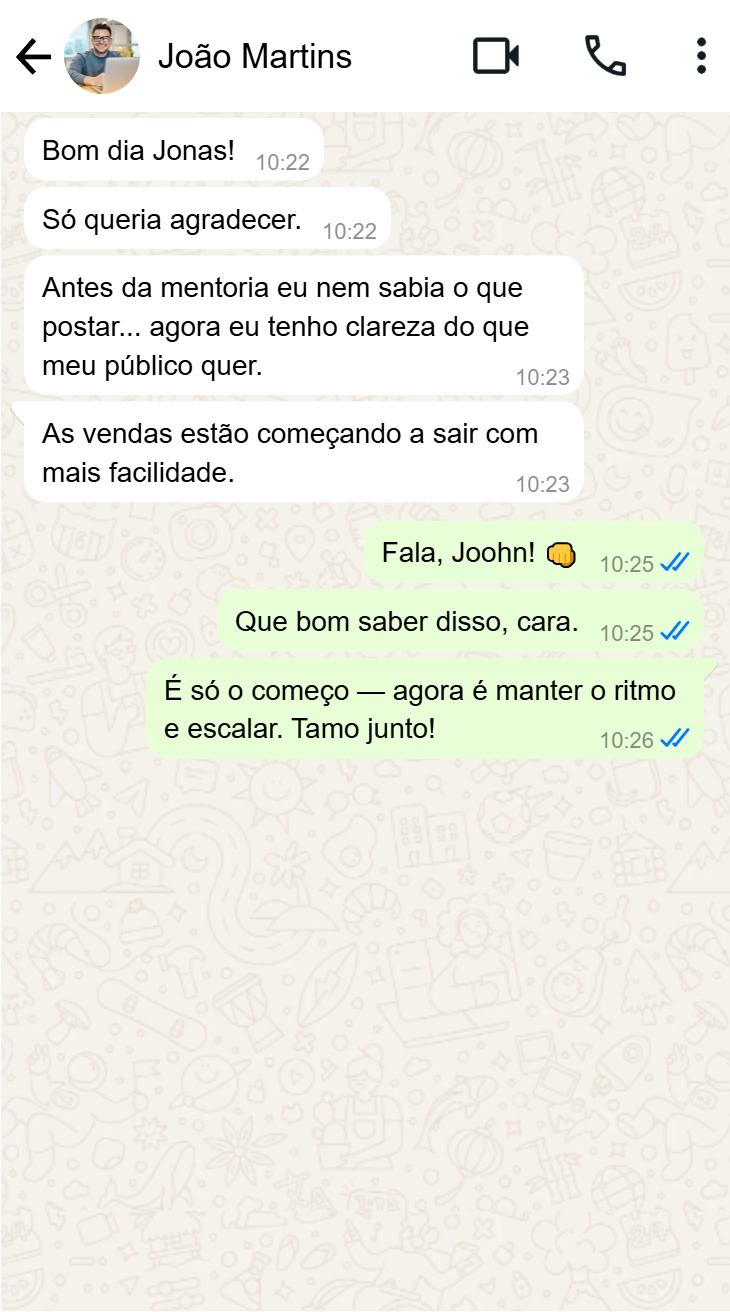
Task: Start a video call with João
Action: [x=496, y=57]
